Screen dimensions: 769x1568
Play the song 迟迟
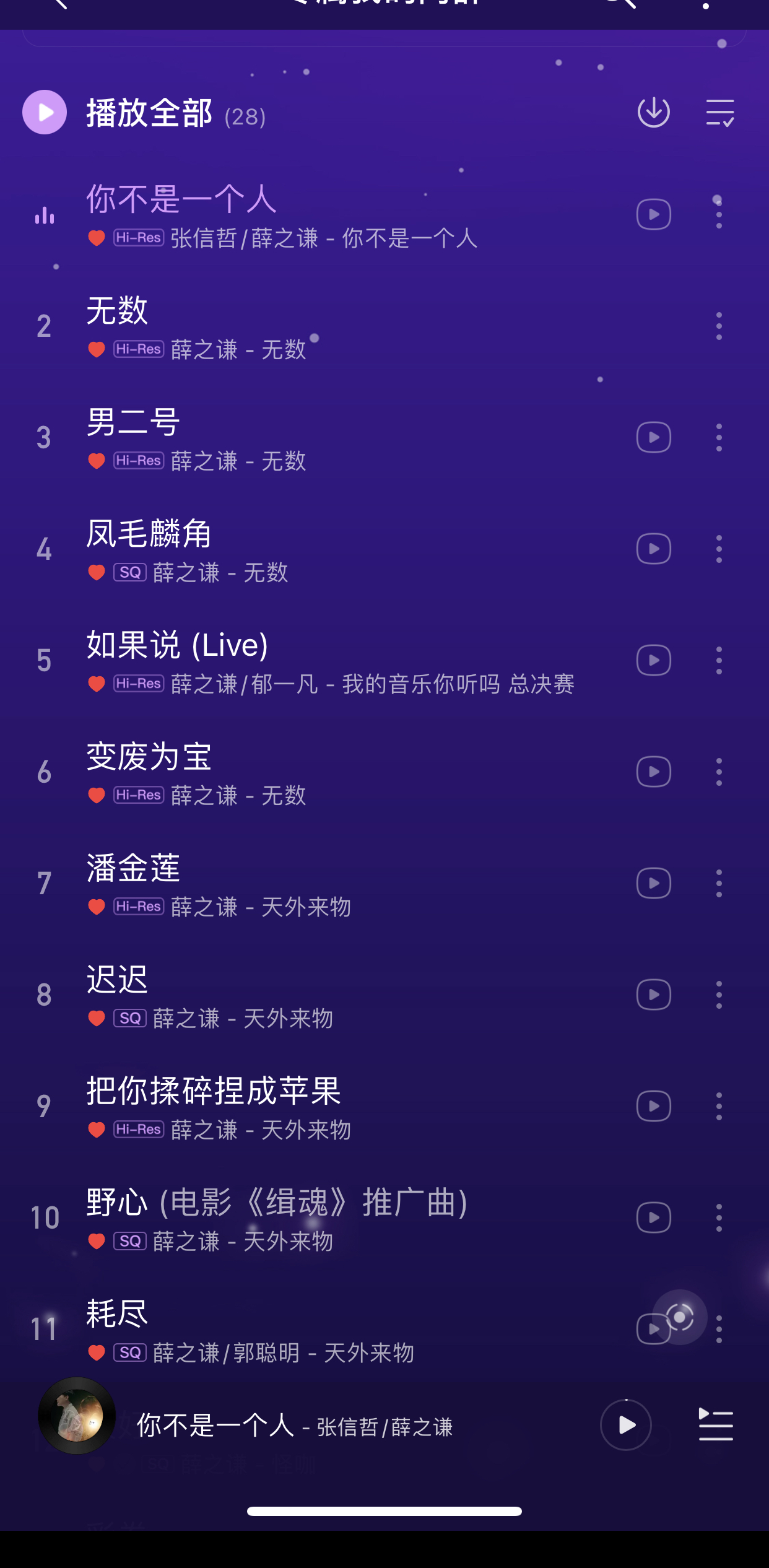118,980
